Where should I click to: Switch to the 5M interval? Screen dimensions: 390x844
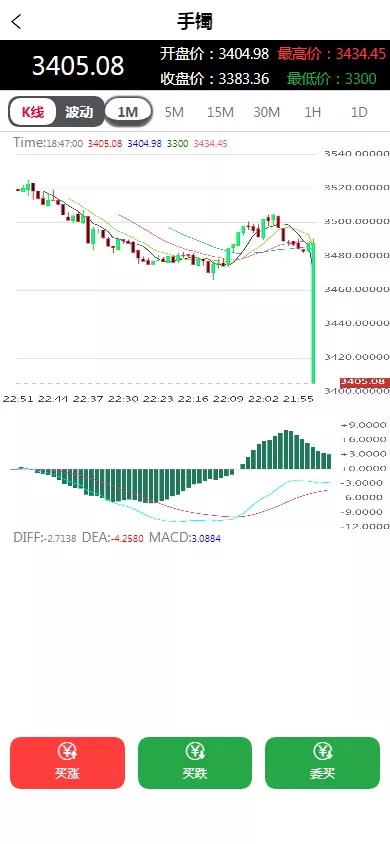pyautogui.click(x=174, y=112)
